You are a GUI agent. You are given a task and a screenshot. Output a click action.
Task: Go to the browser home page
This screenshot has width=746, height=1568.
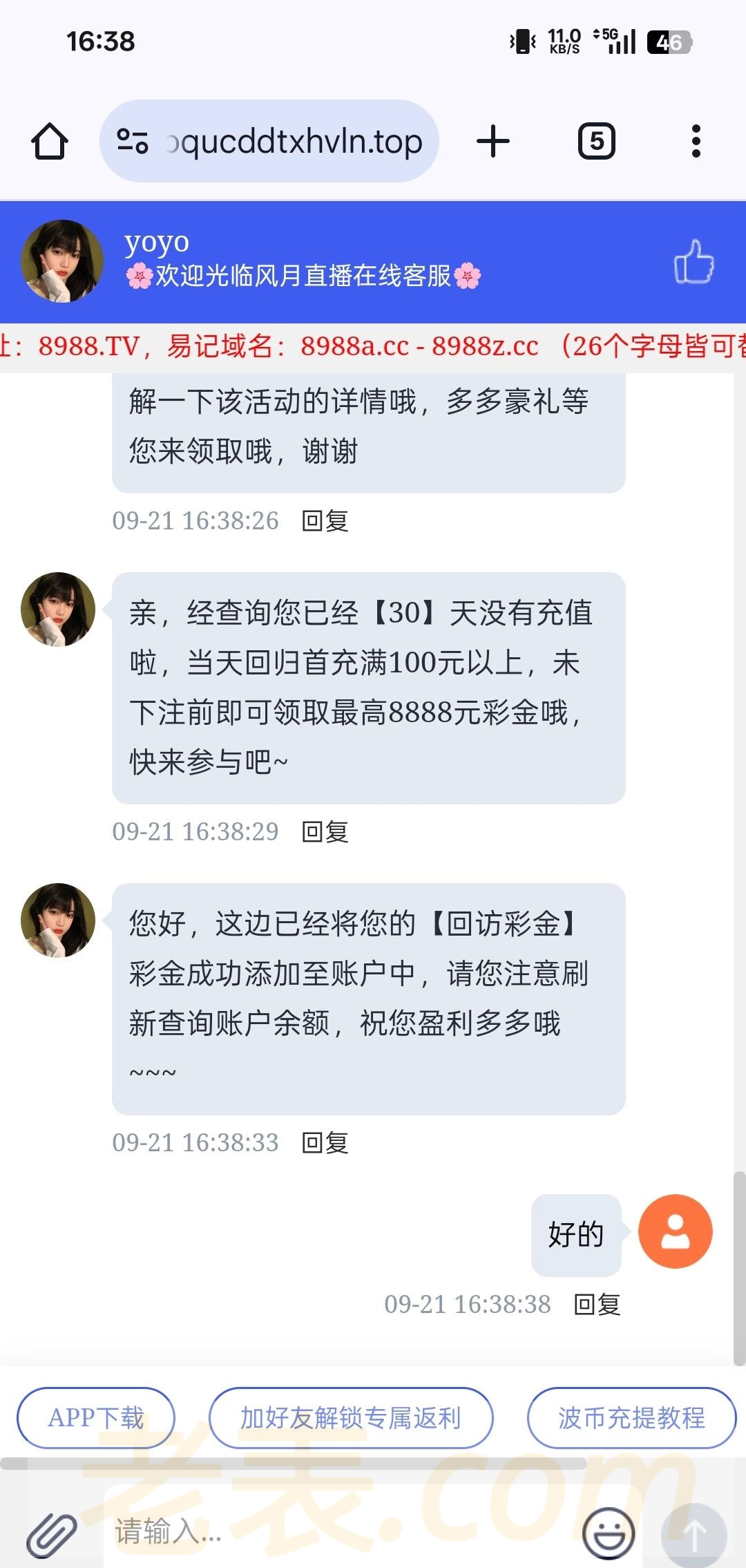50,142
